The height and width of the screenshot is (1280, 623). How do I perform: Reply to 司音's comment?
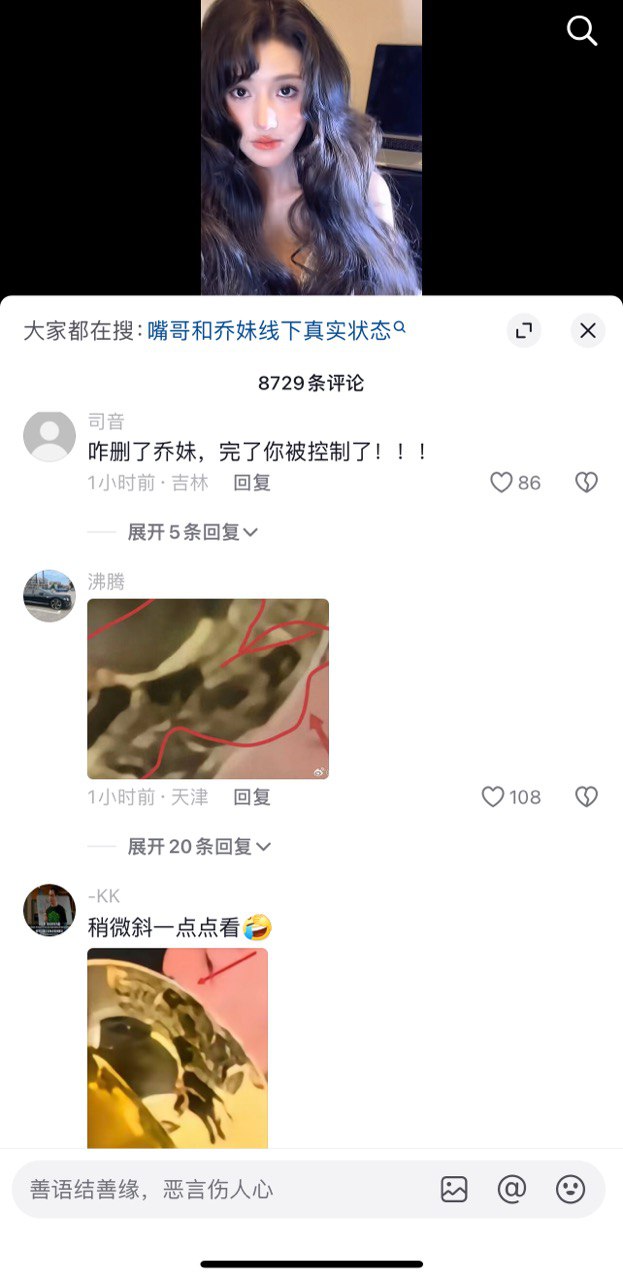(252, 483)
